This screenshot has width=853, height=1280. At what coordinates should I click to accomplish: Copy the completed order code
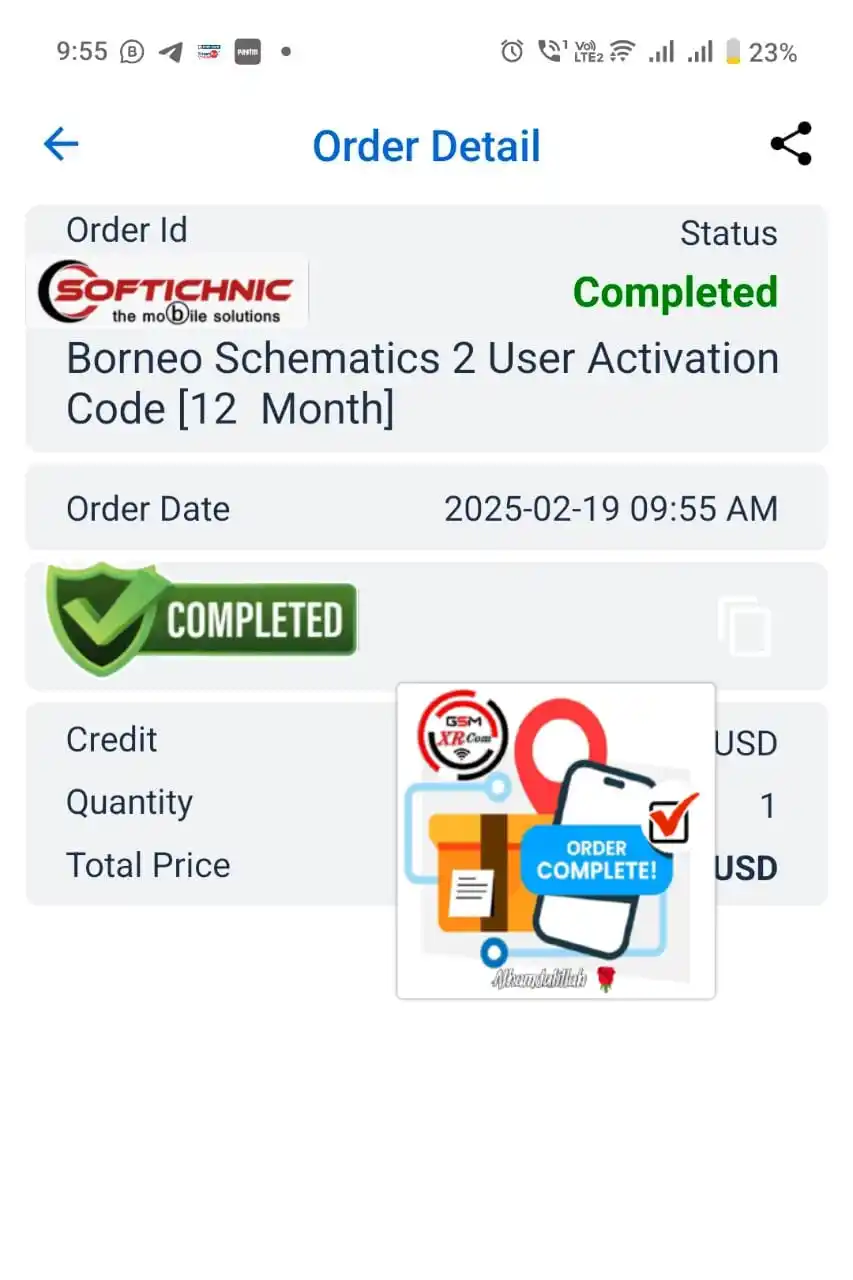tap(745, 626)
